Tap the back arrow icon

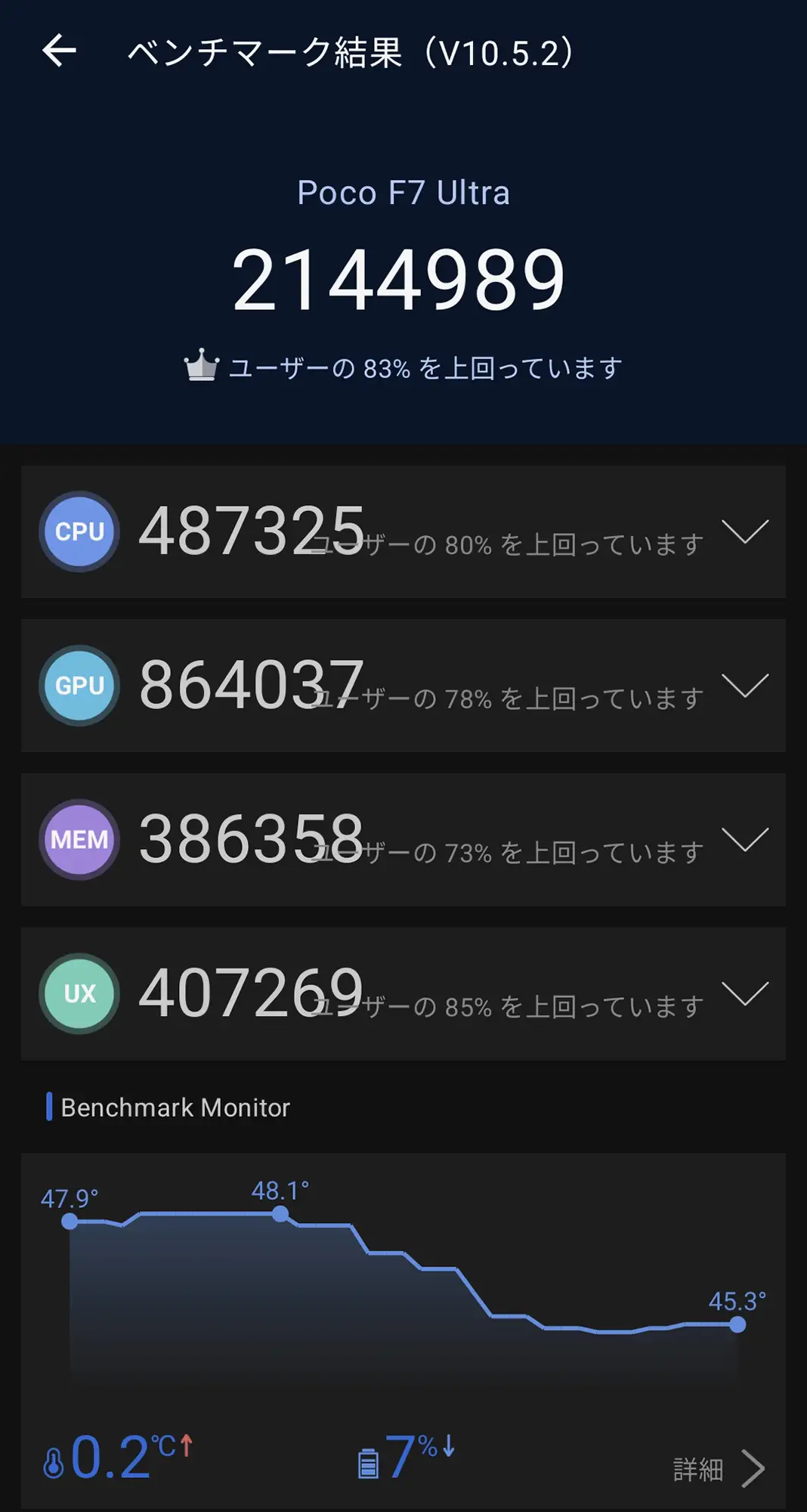click(x=58, y=50)
